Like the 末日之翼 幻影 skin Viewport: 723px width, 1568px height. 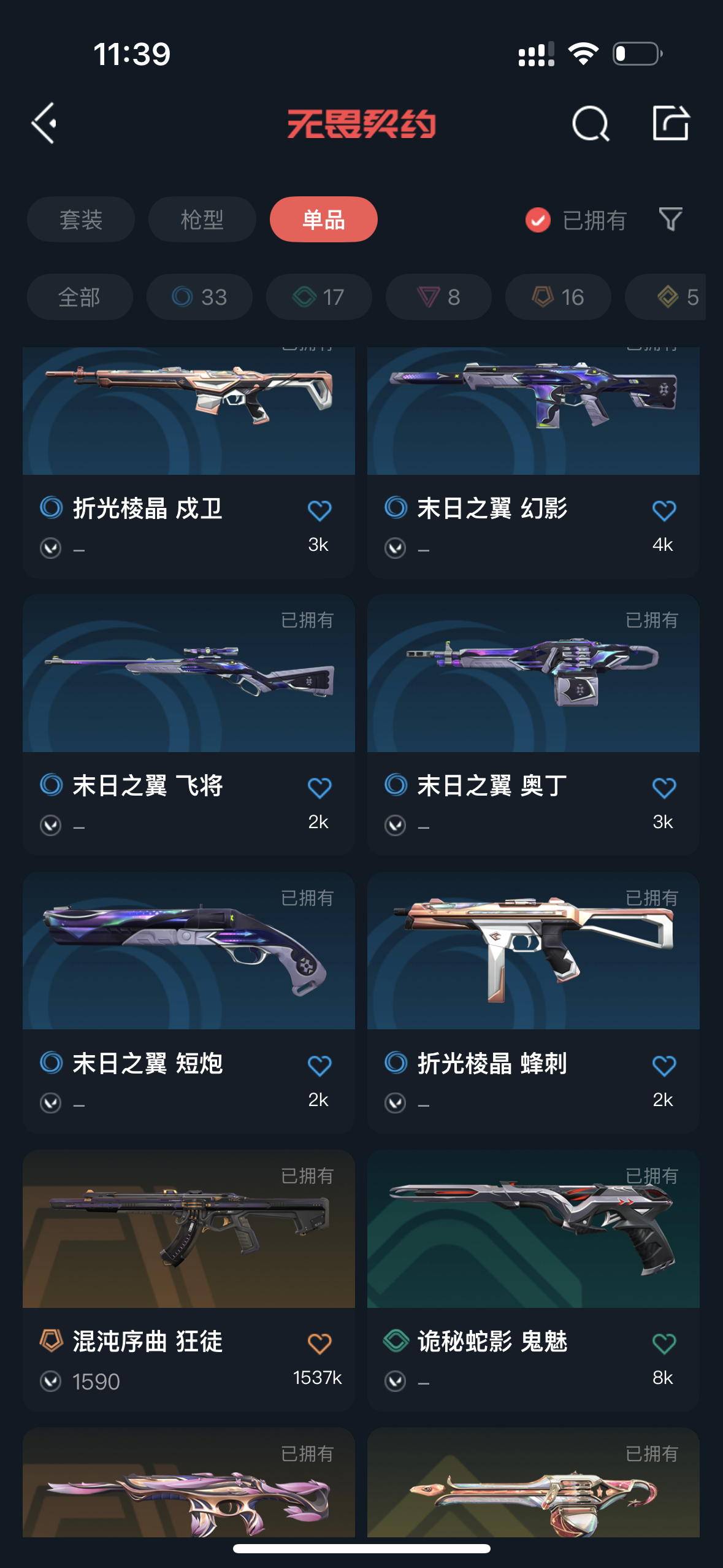(x=664, y=510)
